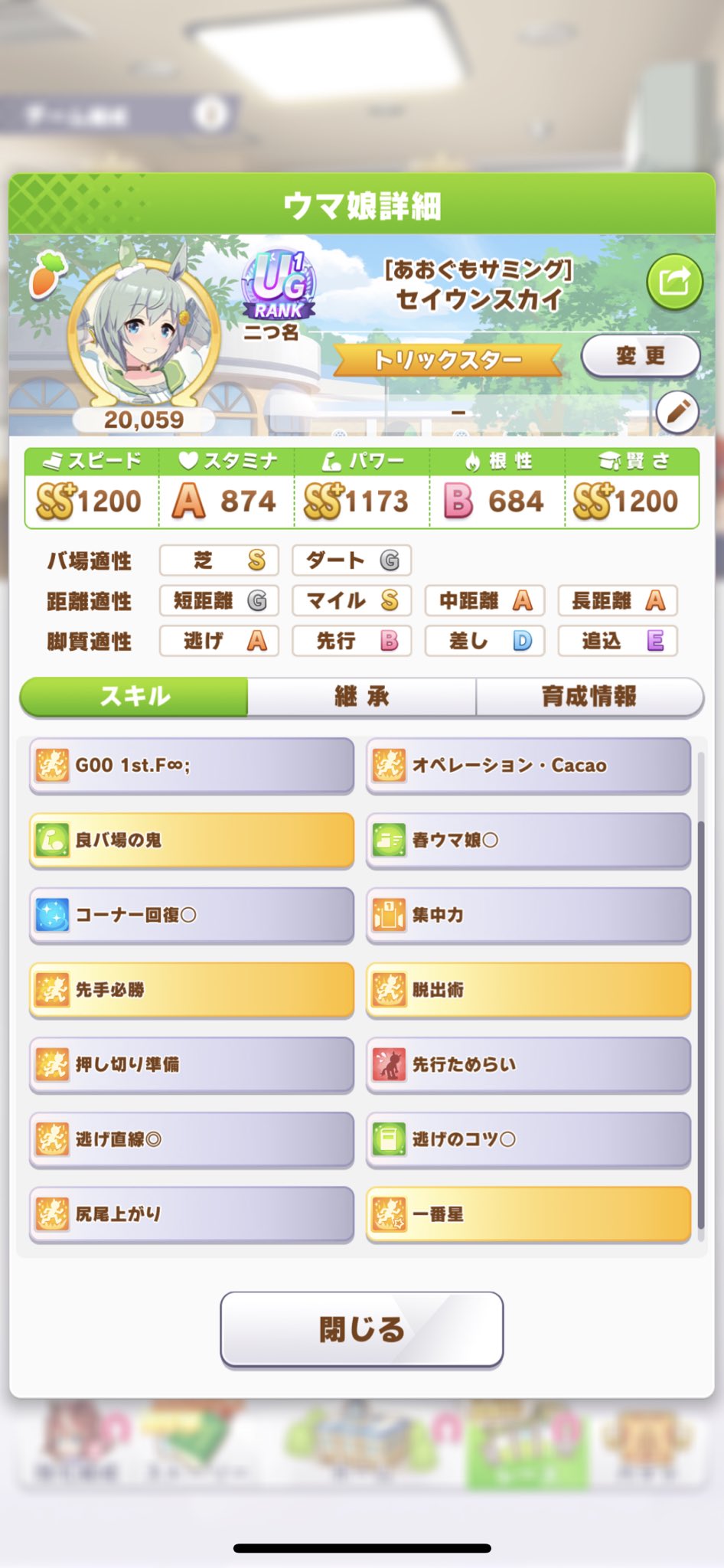Switch to the 継承 tab

pos(361,696)
